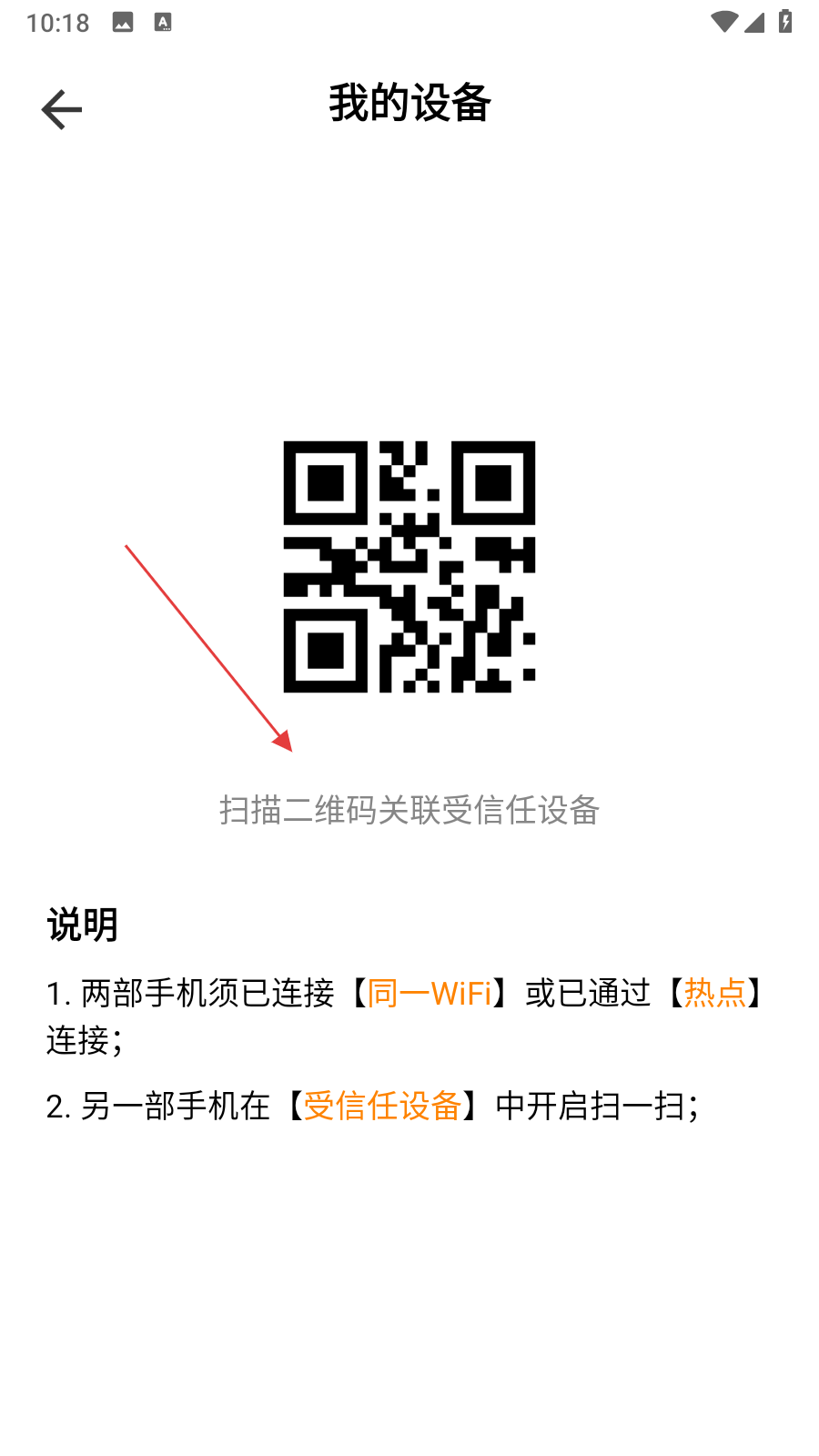The height and width of the screenshot is (1456, 819).
Task: Go back from My Devices screen
Action: (x=62, y=110)
